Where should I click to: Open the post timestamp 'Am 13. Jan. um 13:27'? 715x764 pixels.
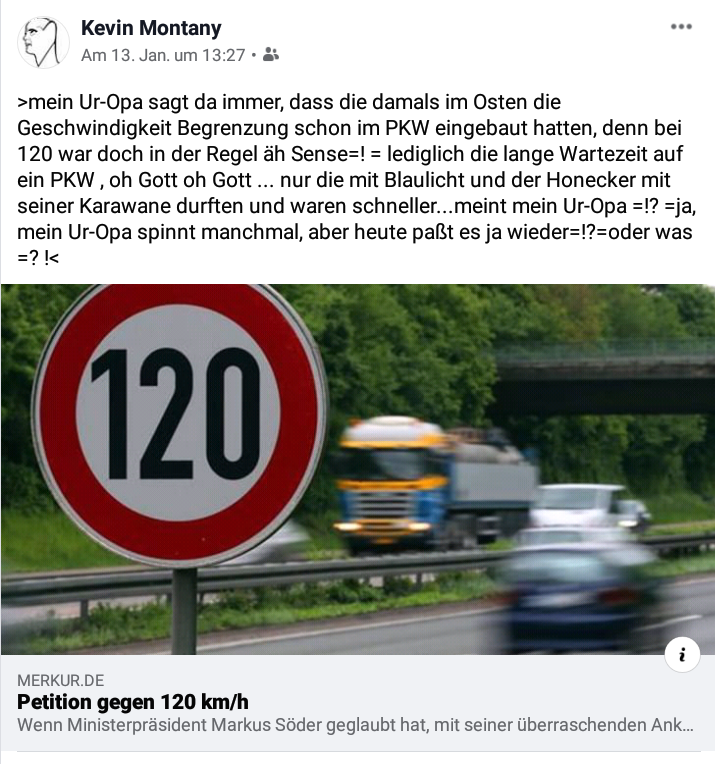tap(163, 55)
